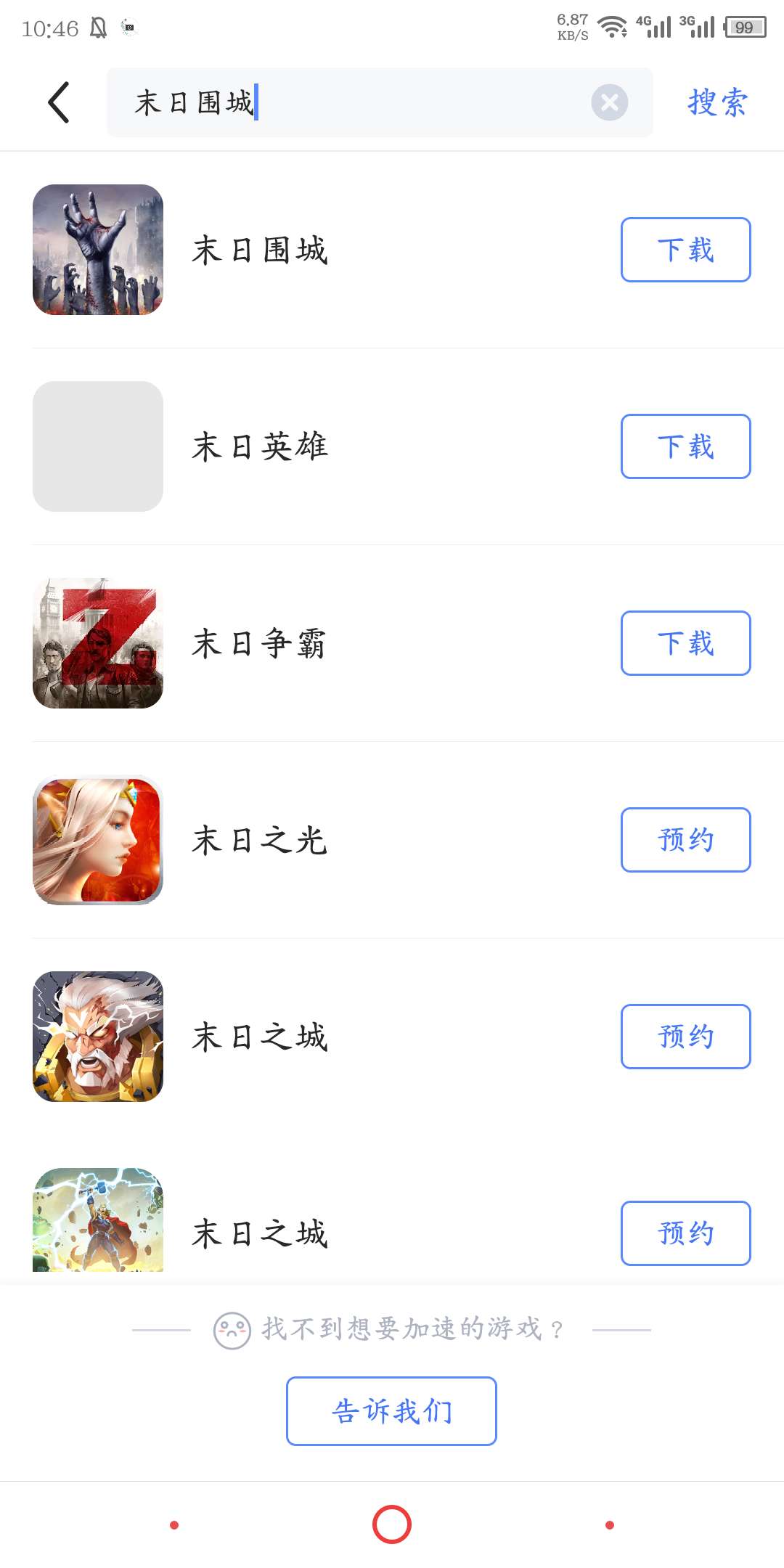The image size is (784, 1568).
Task: Tap 告诉我们 to report a missing game
Action: pyautogui.click(x=391, y=1411)
